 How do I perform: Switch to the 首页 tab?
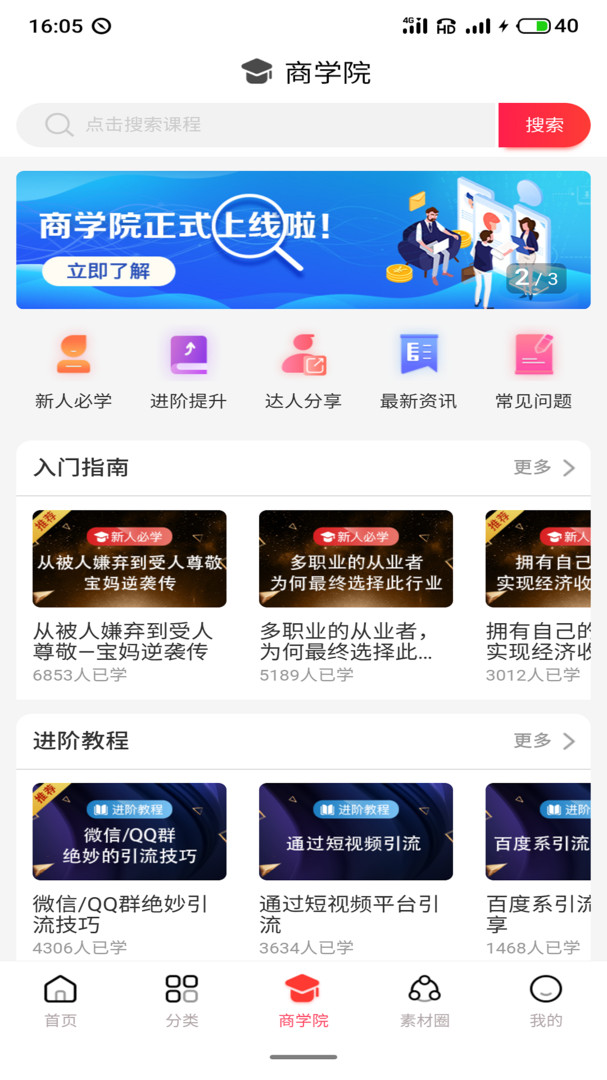click(x=60, y=1001)
